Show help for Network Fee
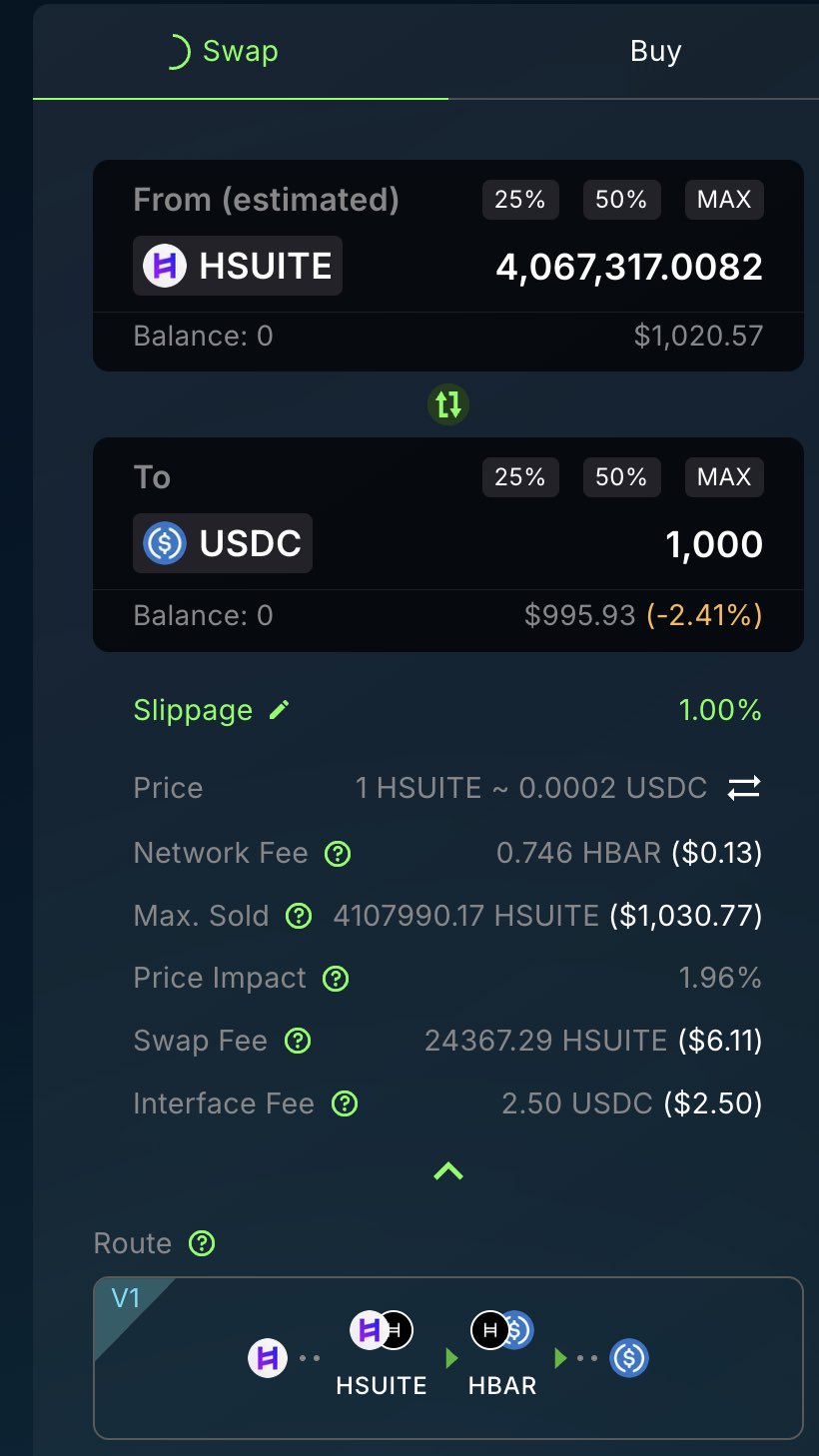The width and height of the screenshot is (819, 1456). click(338, 854)
